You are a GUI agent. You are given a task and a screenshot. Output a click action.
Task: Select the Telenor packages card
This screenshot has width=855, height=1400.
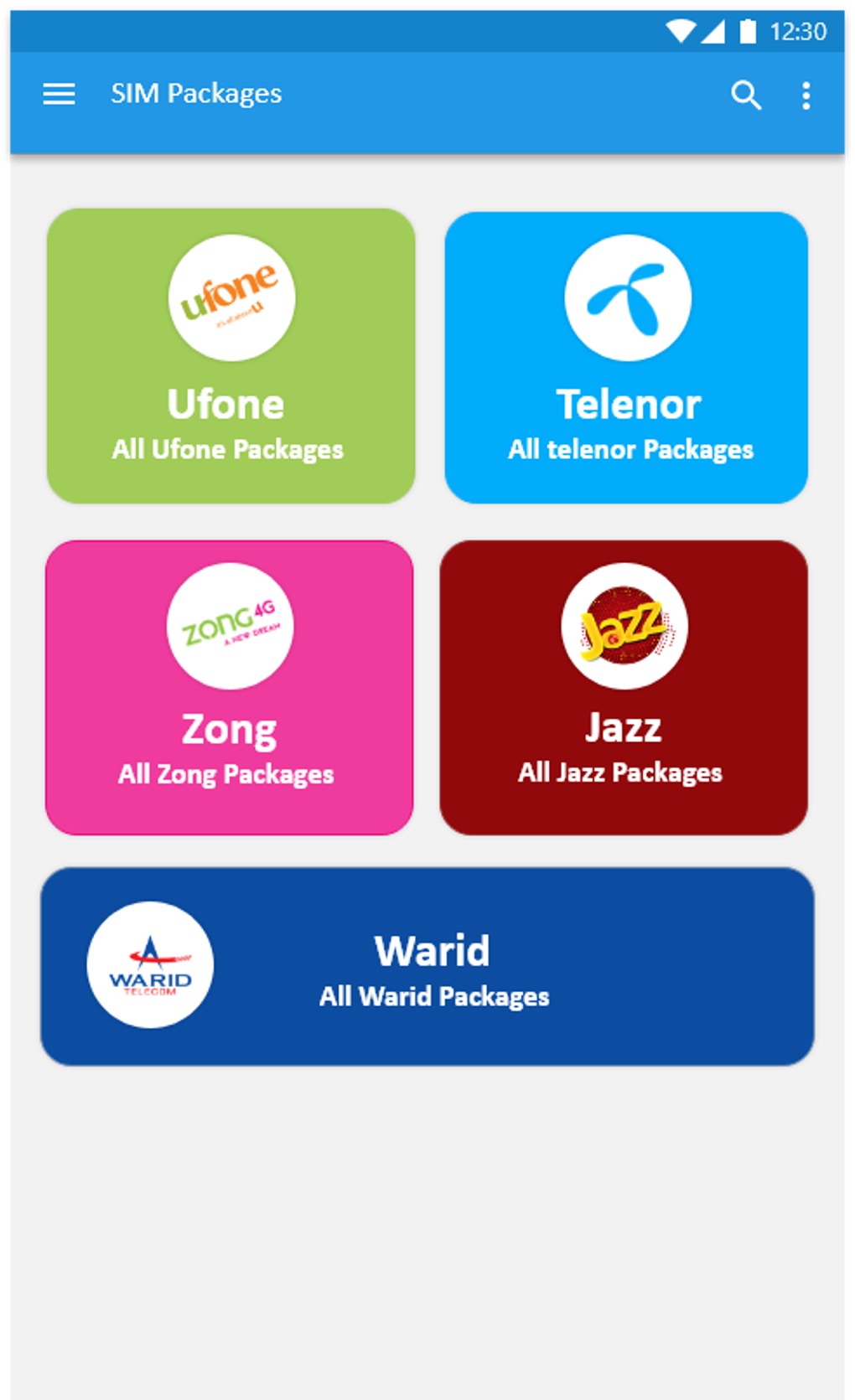pyautogui.click(x=626, y=357)
